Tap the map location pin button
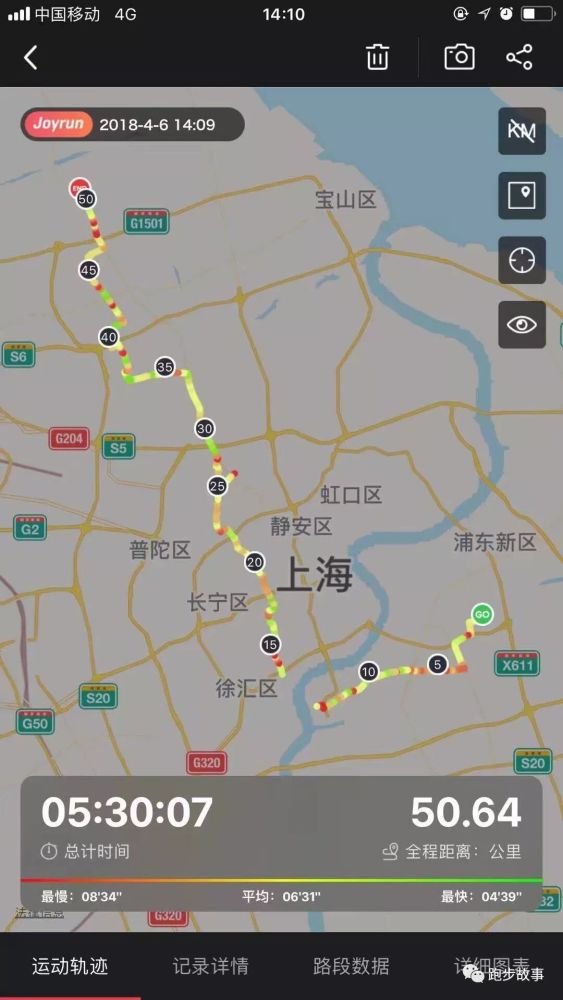The width and height of the screenshot is (563, 1000). (x=522, y=196)
